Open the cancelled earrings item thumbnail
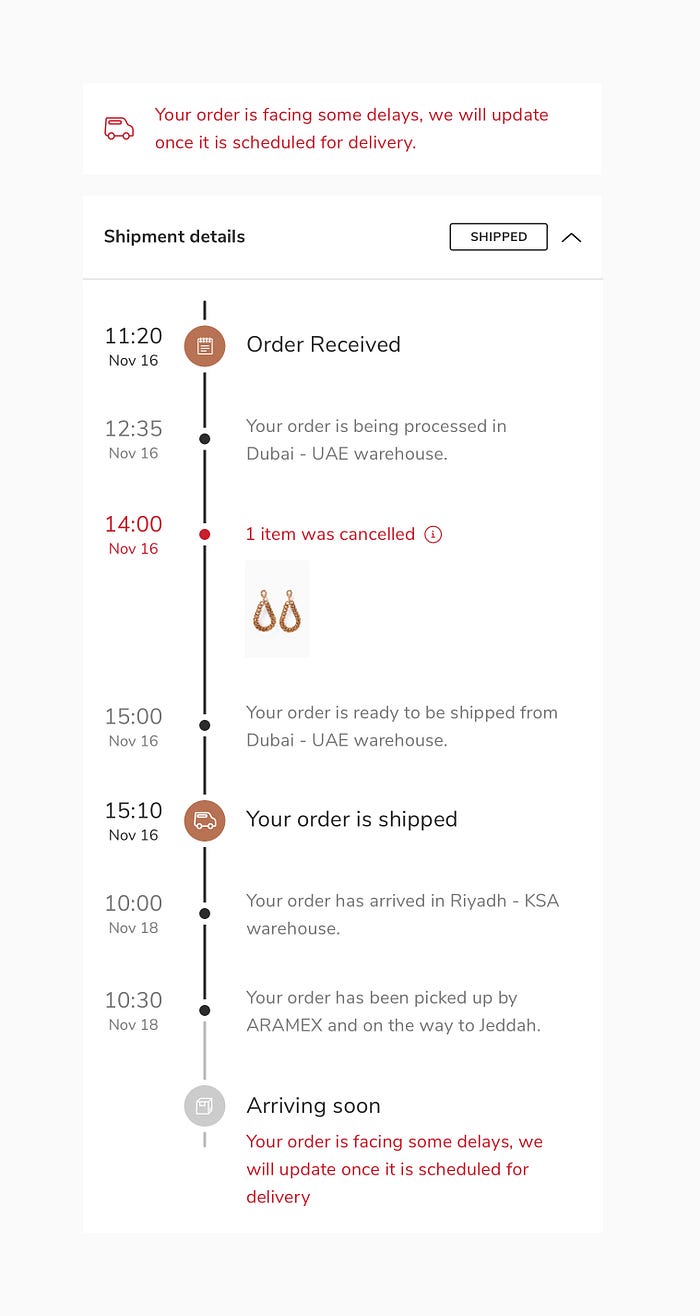The height and width of the screenshot is (1316, 700). point(277,609)
